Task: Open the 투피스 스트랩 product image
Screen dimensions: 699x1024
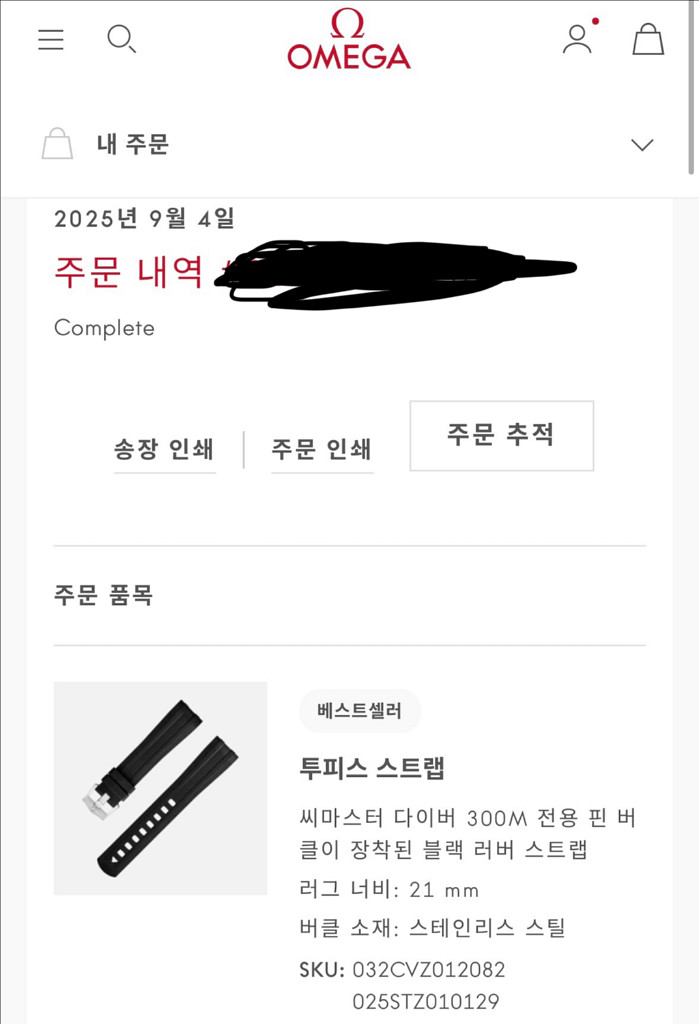Action: click(160, 788)
